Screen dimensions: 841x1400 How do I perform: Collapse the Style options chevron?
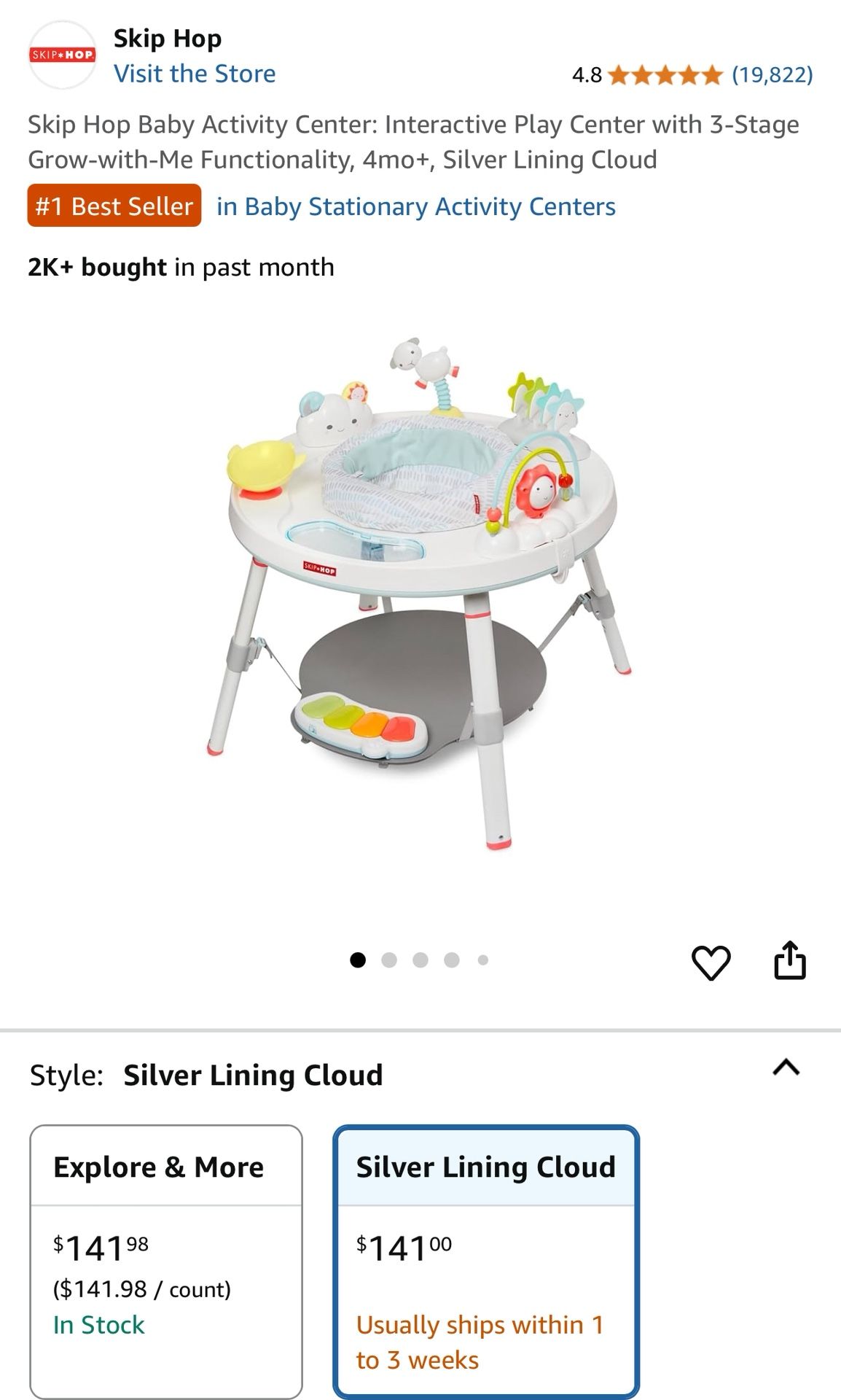pyautogui.click(x=786, y=1068)
